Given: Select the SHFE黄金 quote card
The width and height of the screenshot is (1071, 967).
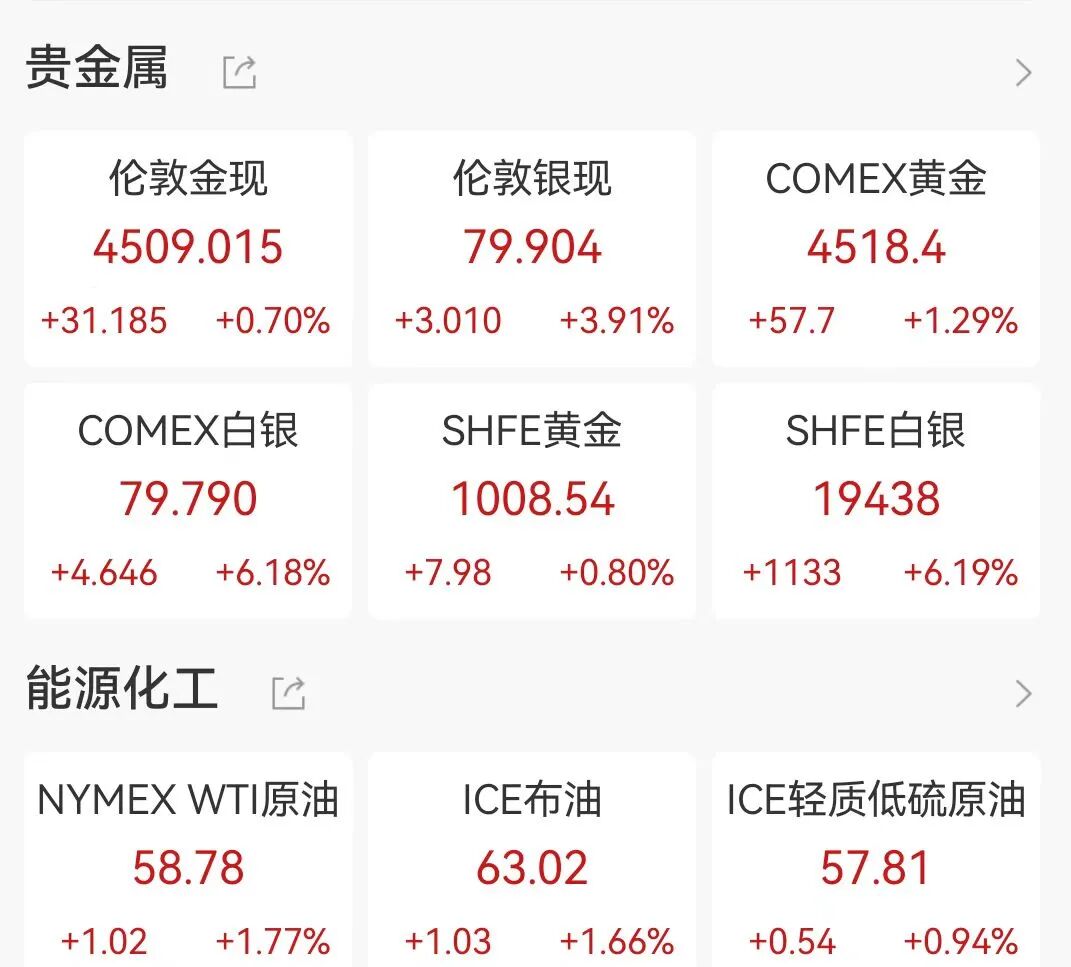Looking at the screenshot, I should 532,500.
